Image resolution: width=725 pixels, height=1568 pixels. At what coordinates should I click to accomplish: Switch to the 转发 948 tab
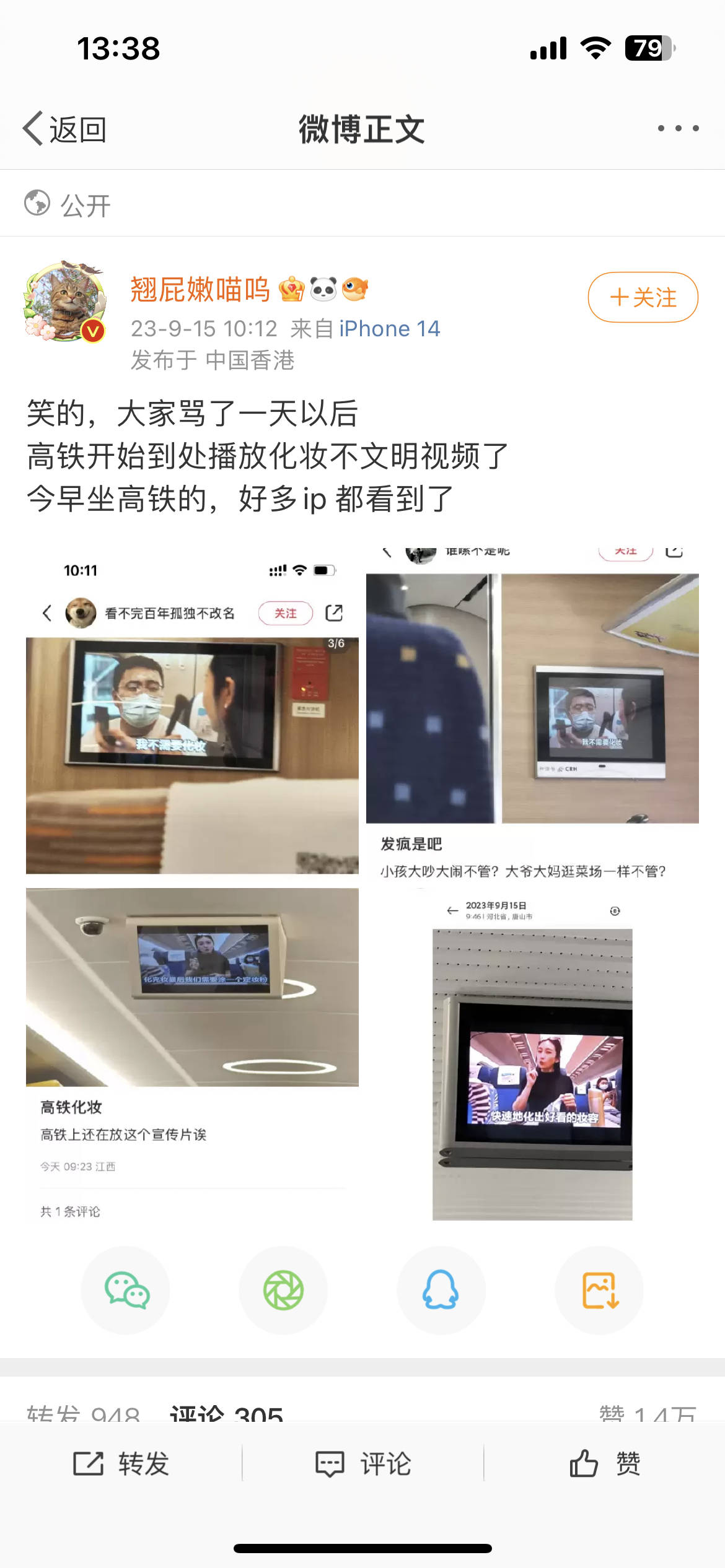pos(83,1413)
